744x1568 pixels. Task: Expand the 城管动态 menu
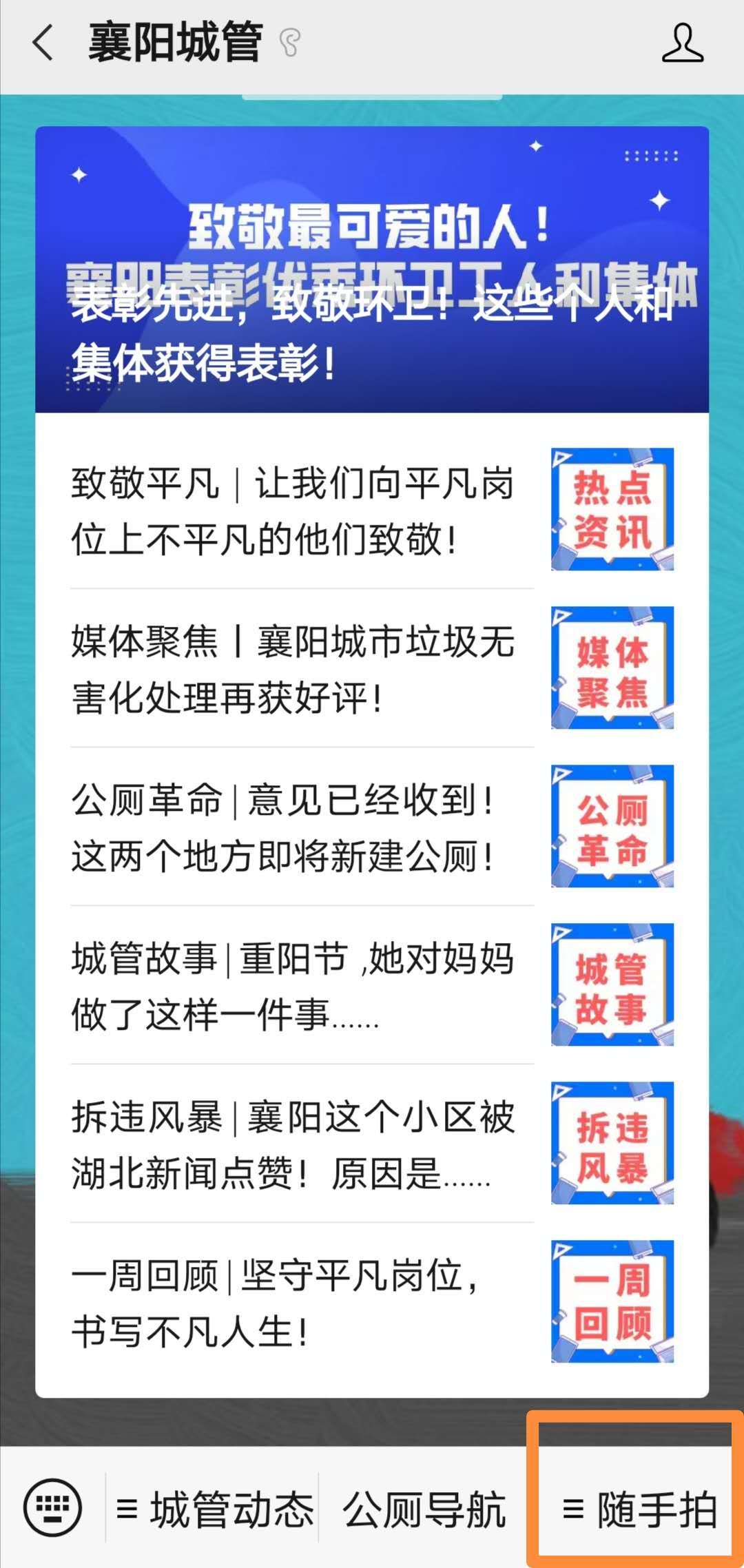(x=215, y=1509)
